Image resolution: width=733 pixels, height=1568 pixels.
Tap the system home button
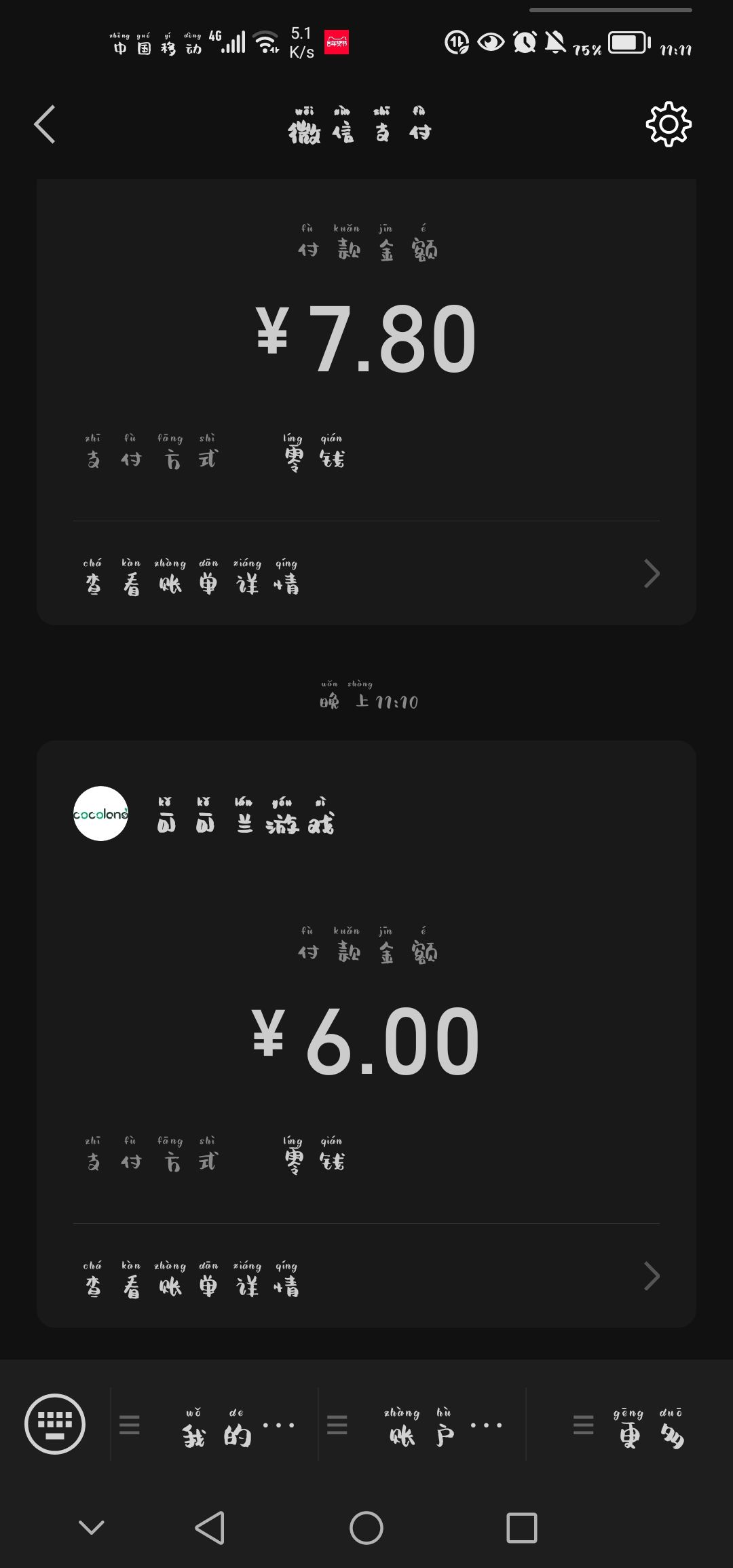pyautogui.click(x=366, y=1528)
